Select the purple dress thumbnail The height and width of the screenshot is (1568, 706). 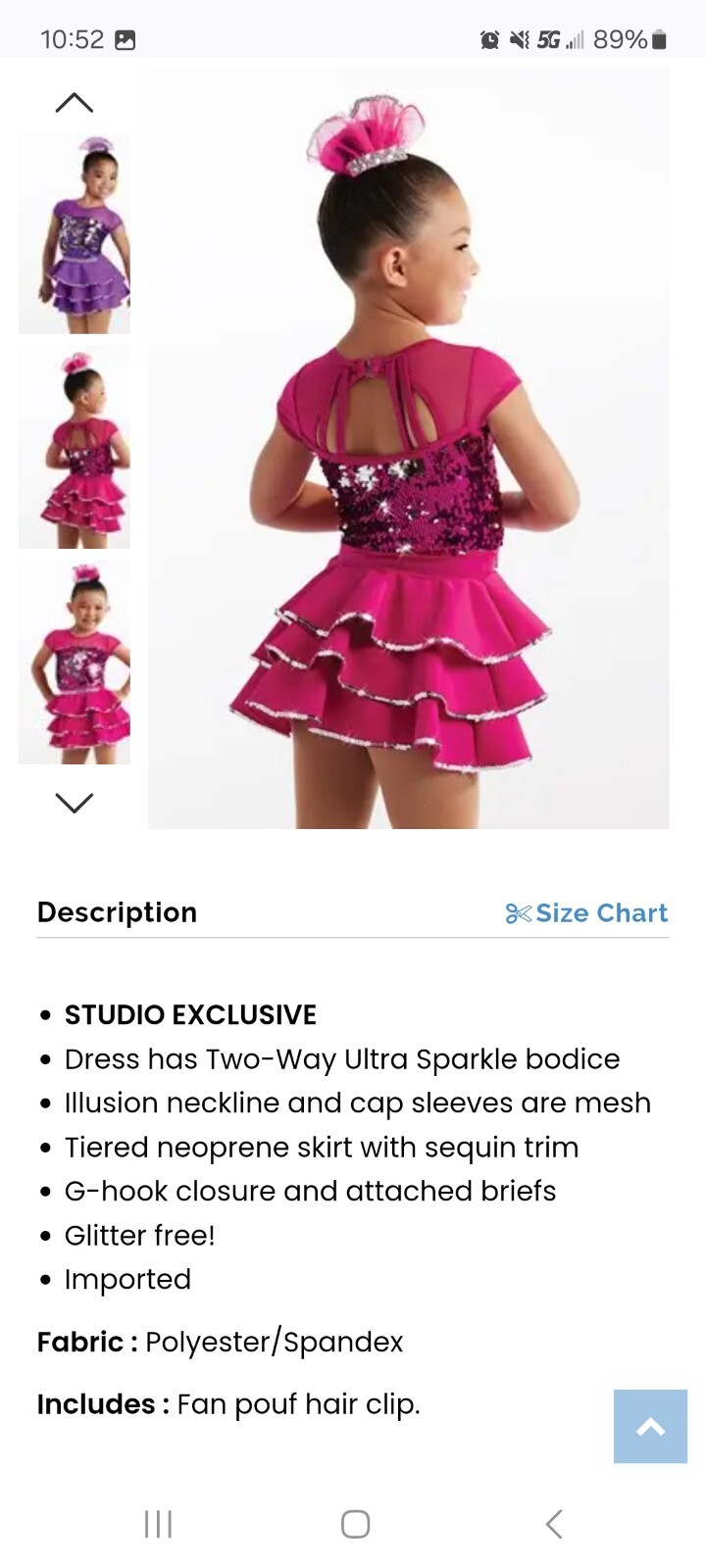[75, 233]
